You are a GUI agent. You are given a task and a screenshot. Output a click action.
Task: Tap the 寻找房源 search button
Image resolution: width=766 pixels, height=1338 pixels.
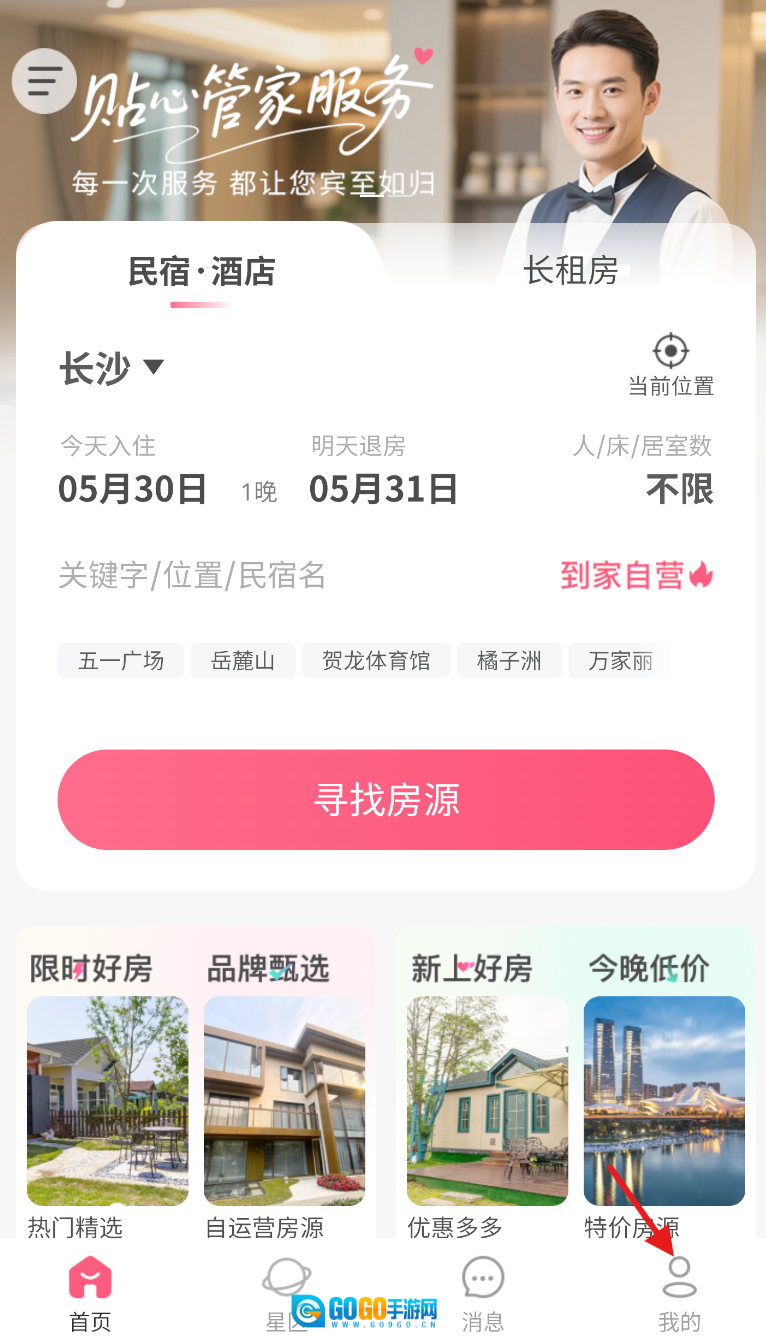386,800
